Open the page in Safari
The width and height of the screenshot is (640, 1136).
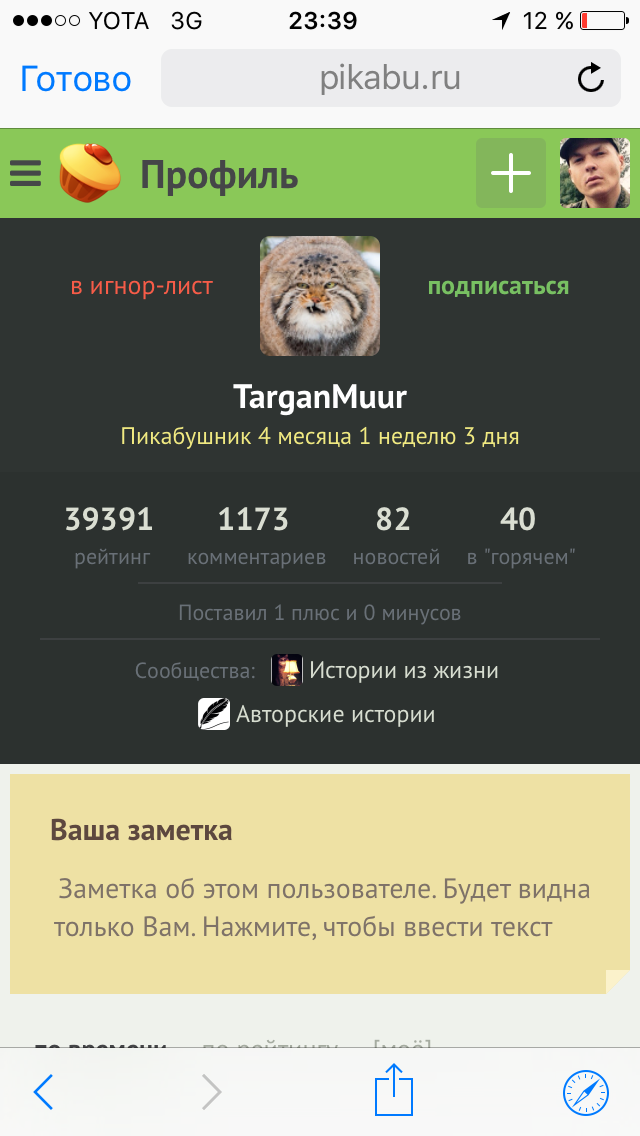[585, 1091]
